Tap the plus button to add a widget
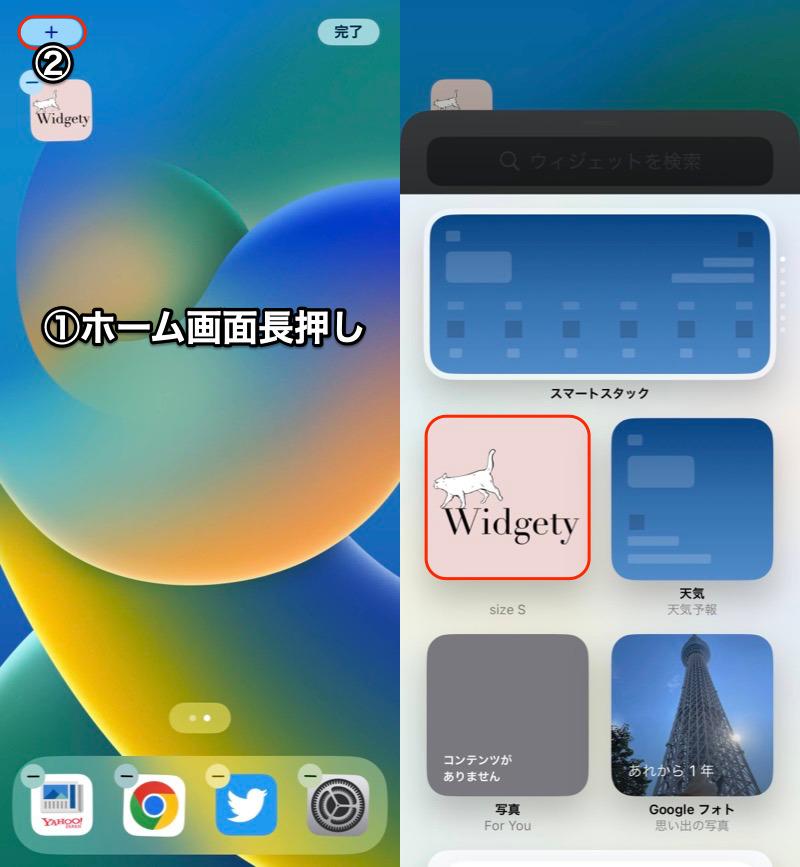800x867 pixels. [52, 32]
